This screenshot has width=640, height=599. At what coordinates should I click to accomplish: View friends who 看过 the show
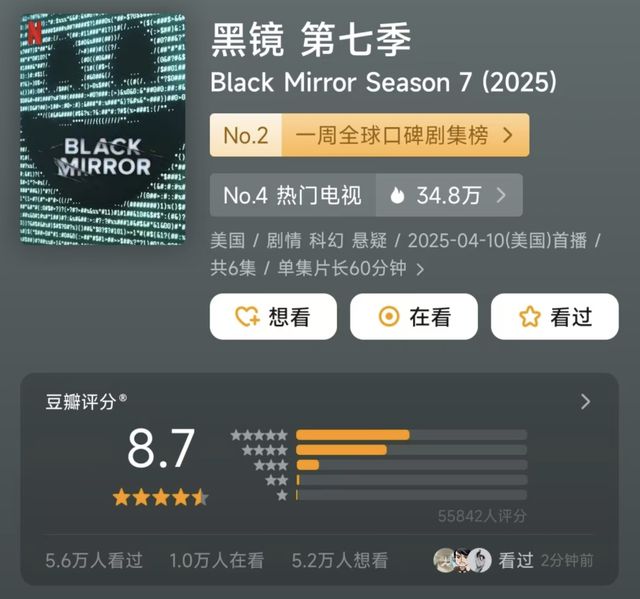click(x=500, y=560)
